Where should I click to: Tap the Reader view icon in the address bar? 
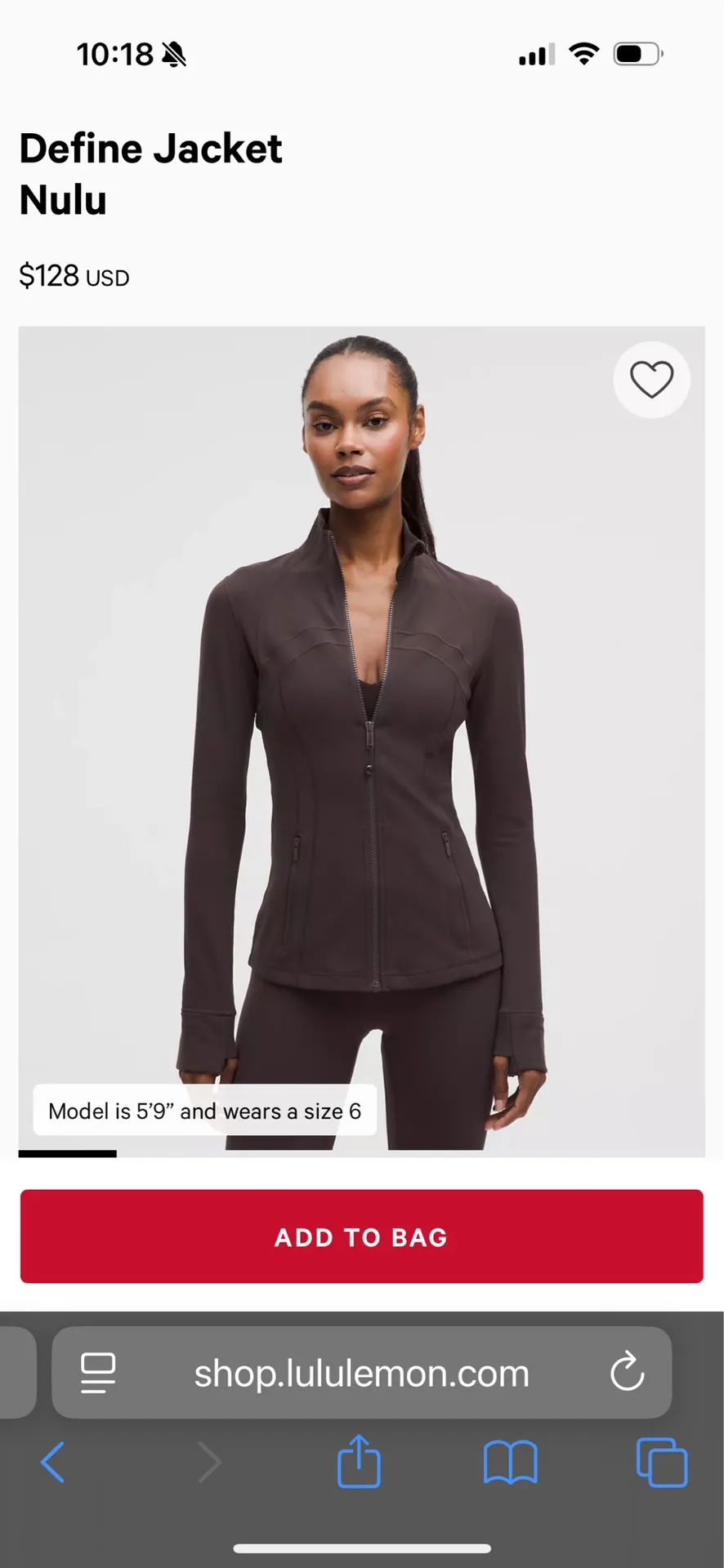(x=98, y=1373)
